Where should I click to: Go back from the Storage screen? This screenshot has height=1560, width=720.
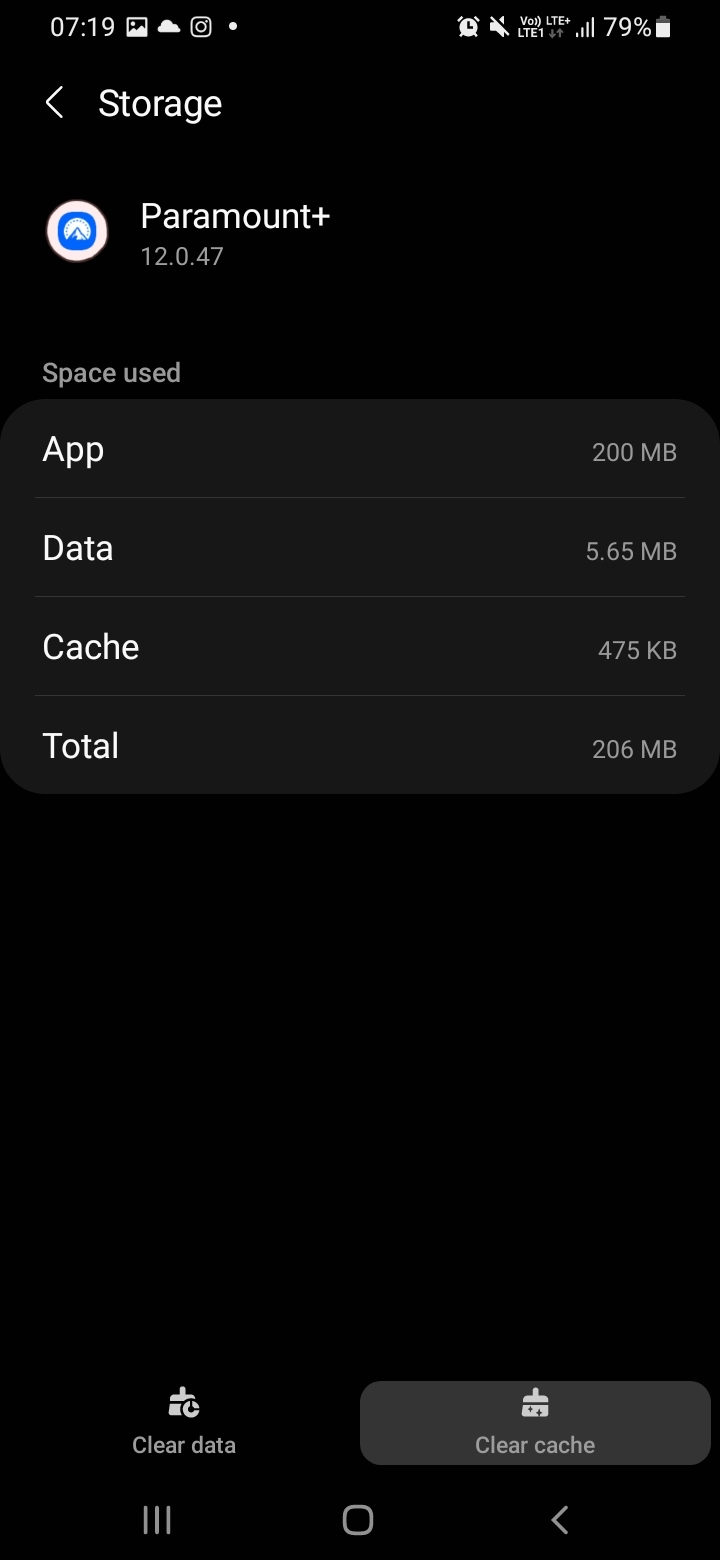(x=55, y=103)
